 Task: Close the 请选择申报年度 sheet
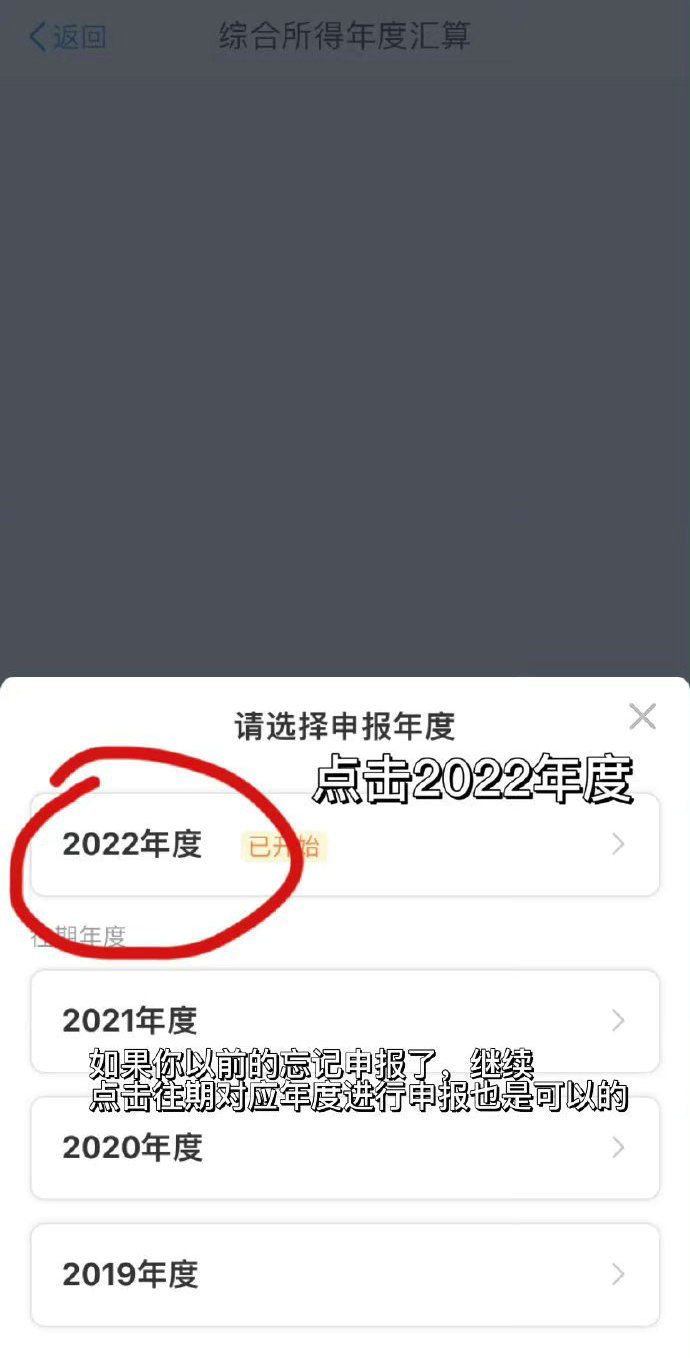[642, 716]
